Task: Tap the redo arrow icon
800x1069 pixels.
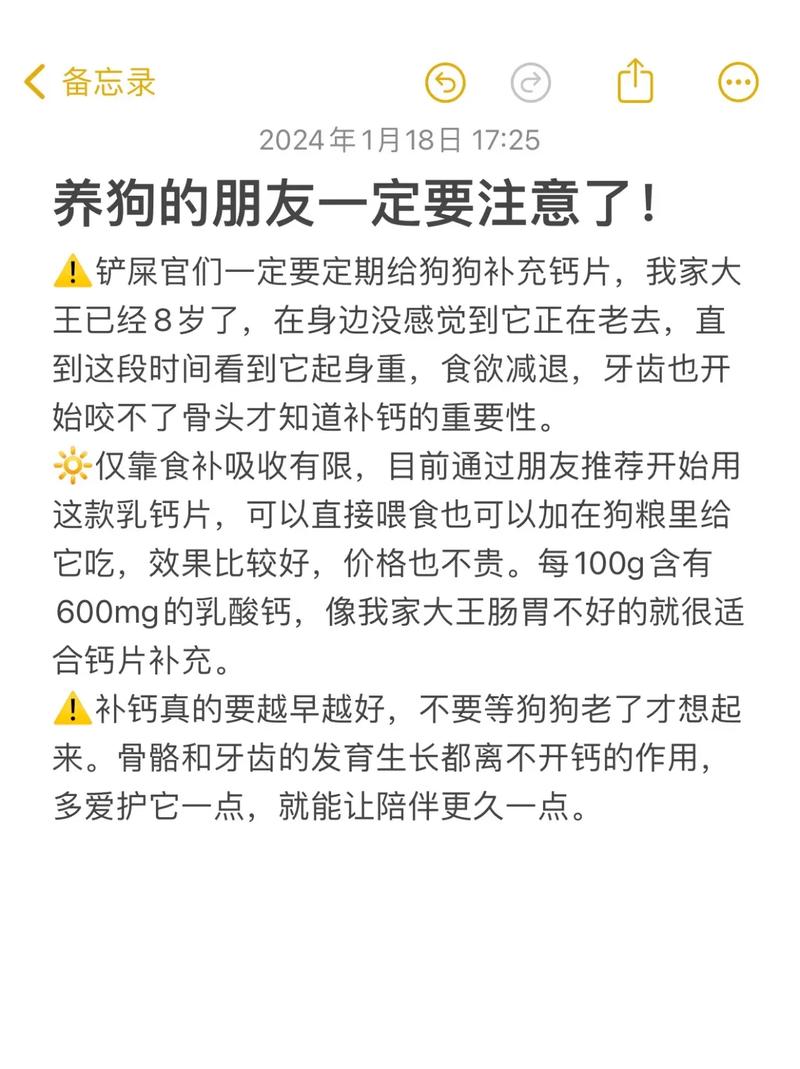Action: click(532, 84)
